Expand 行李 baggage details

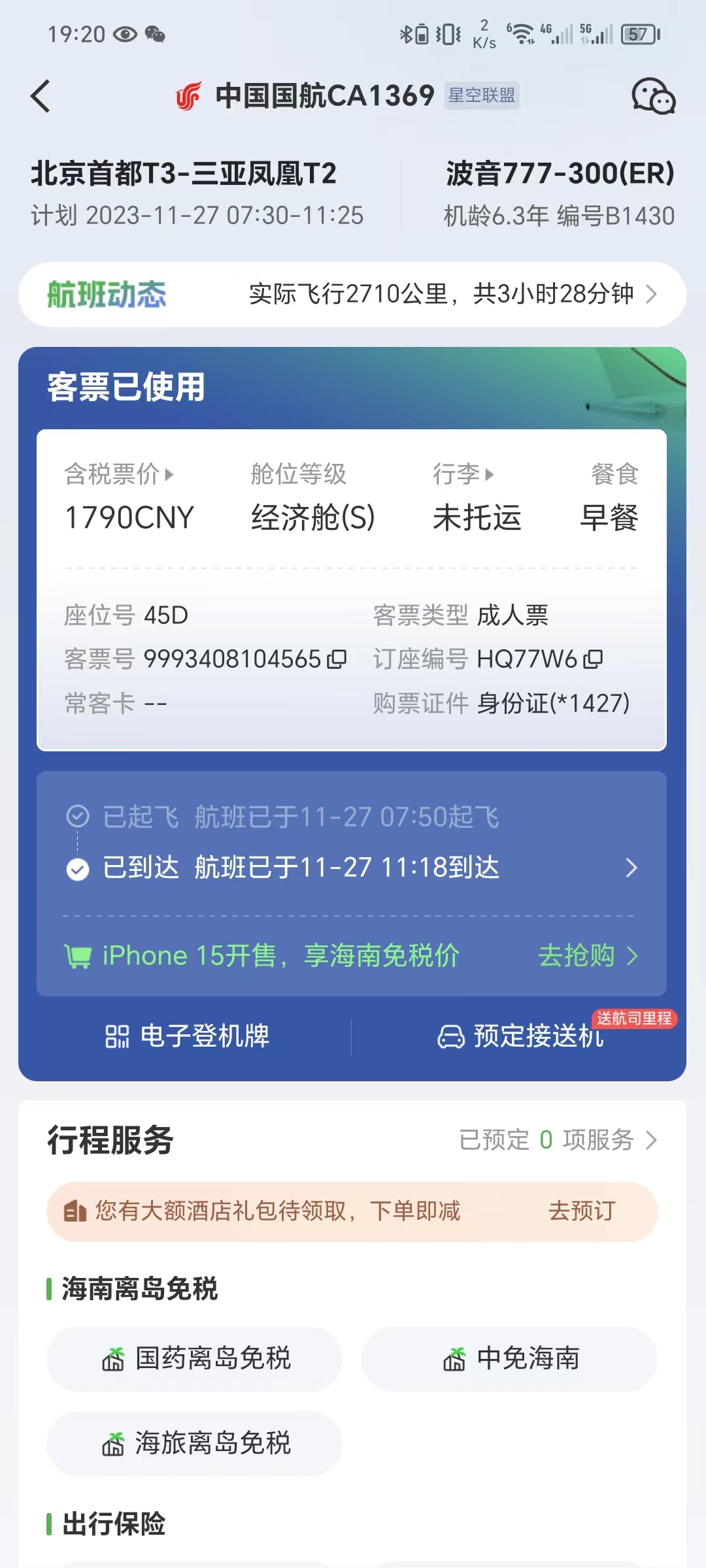pos(463,474)
